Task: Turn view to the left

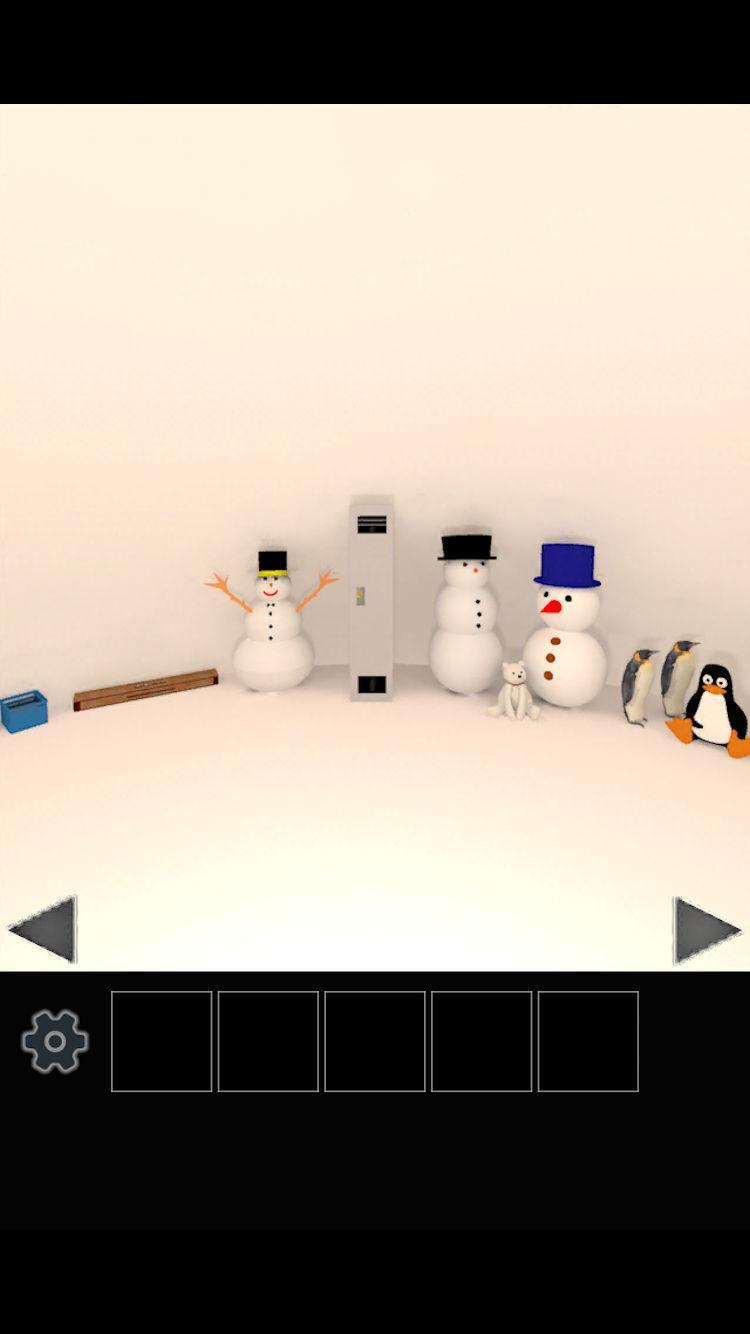Action: [x=44, y=929]
